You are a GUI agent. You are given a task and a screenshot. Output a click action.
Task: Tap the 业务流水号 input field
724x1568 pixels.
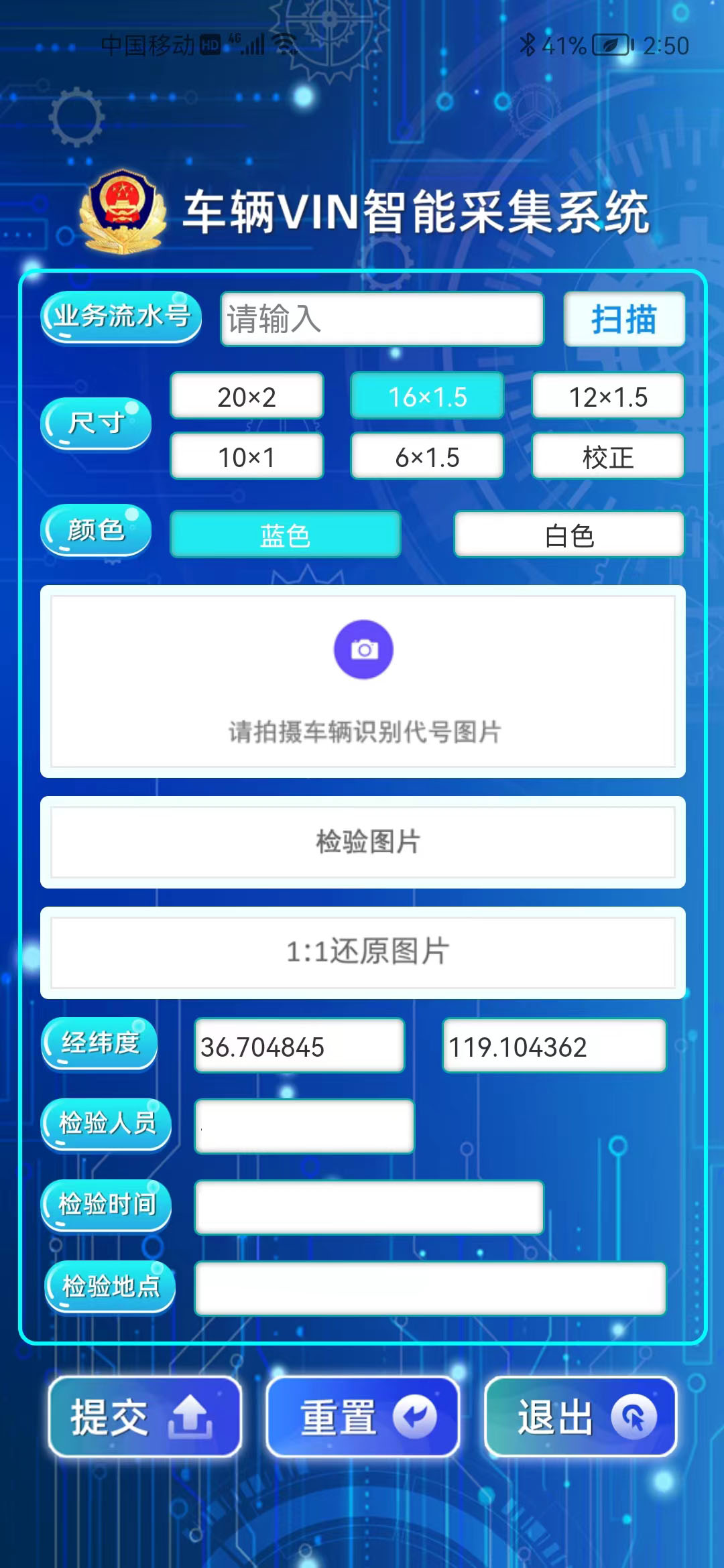pos(381,319)
